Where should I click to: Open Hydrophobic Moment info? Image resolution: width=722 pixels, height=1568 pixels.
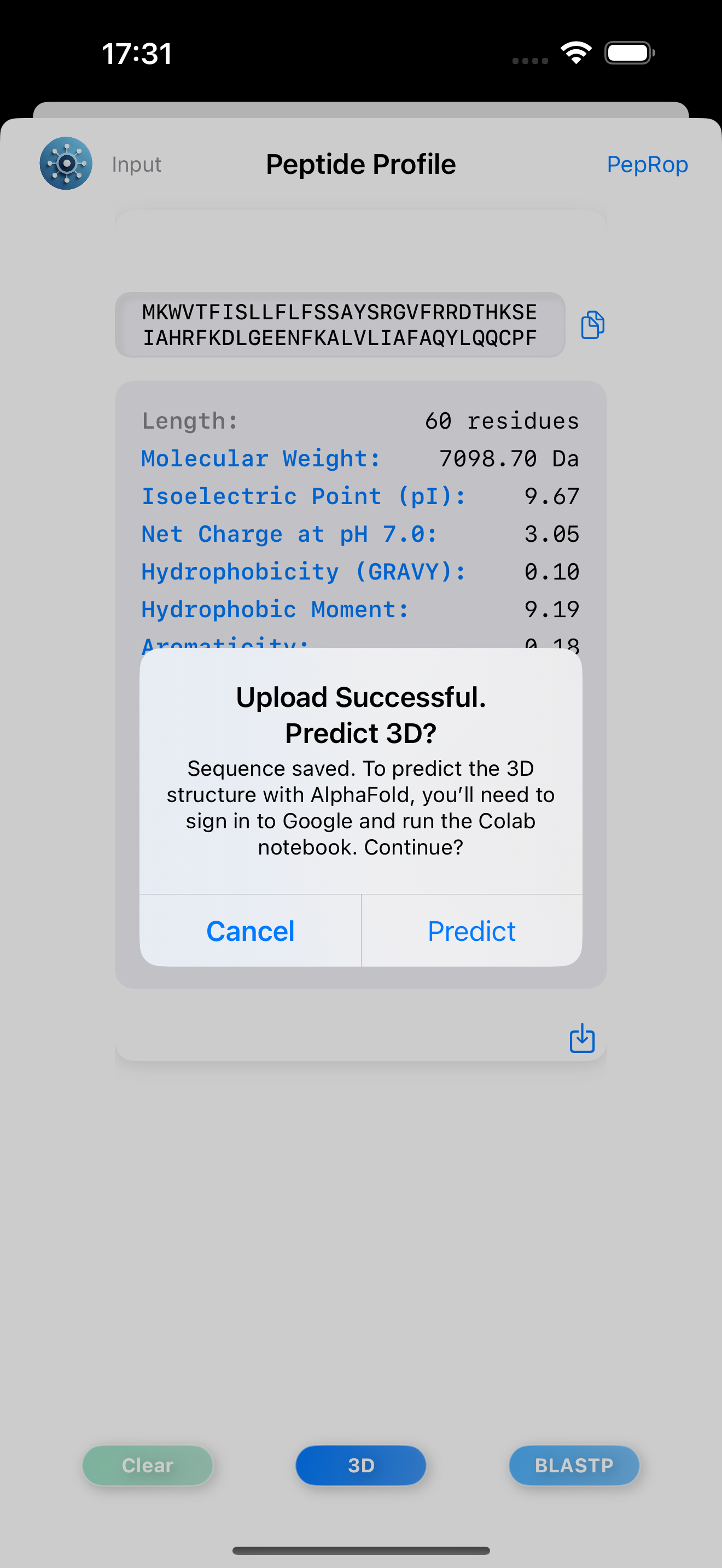point(275,609)
